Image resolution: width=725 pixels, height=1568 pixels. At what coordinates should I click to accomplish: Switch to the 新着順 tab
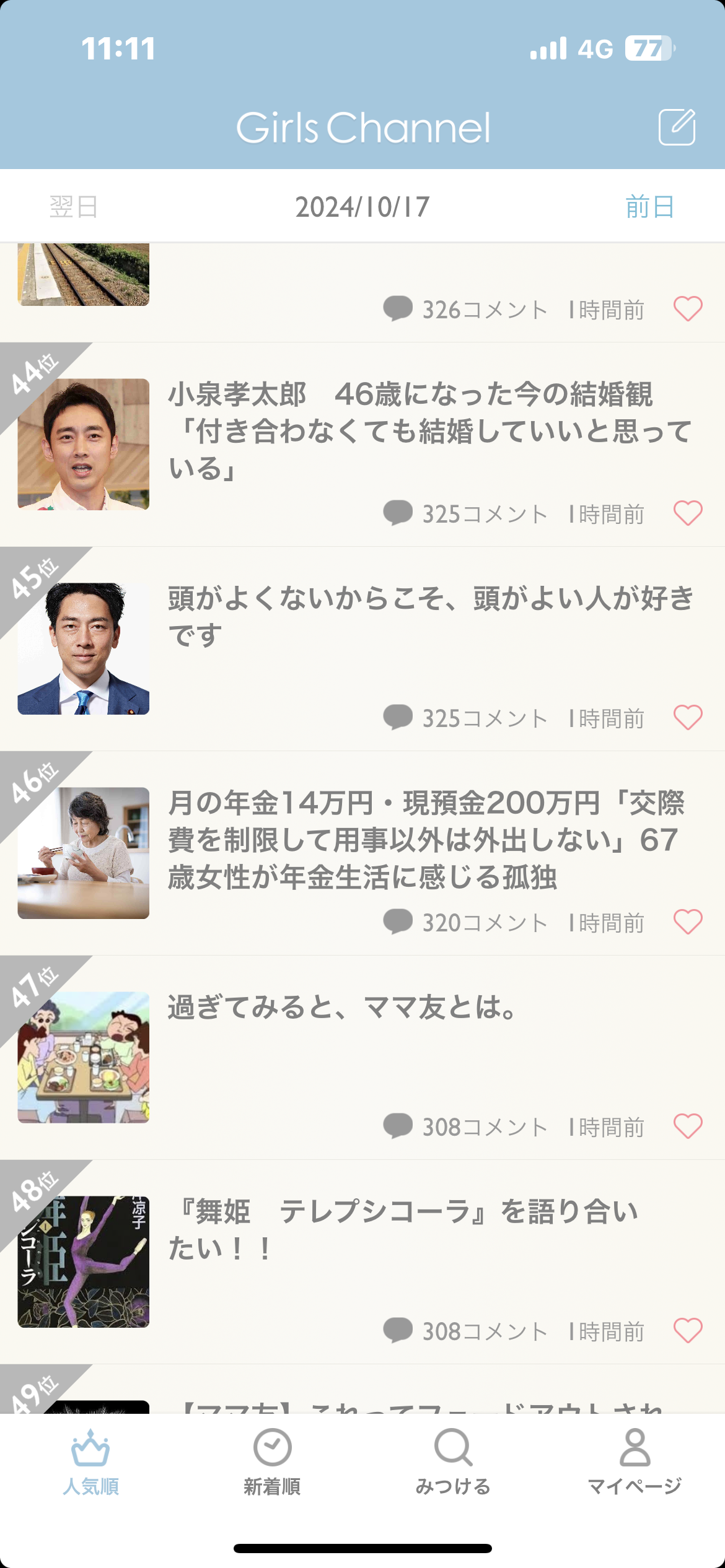pyautogui.click(x=272, y=1463)
